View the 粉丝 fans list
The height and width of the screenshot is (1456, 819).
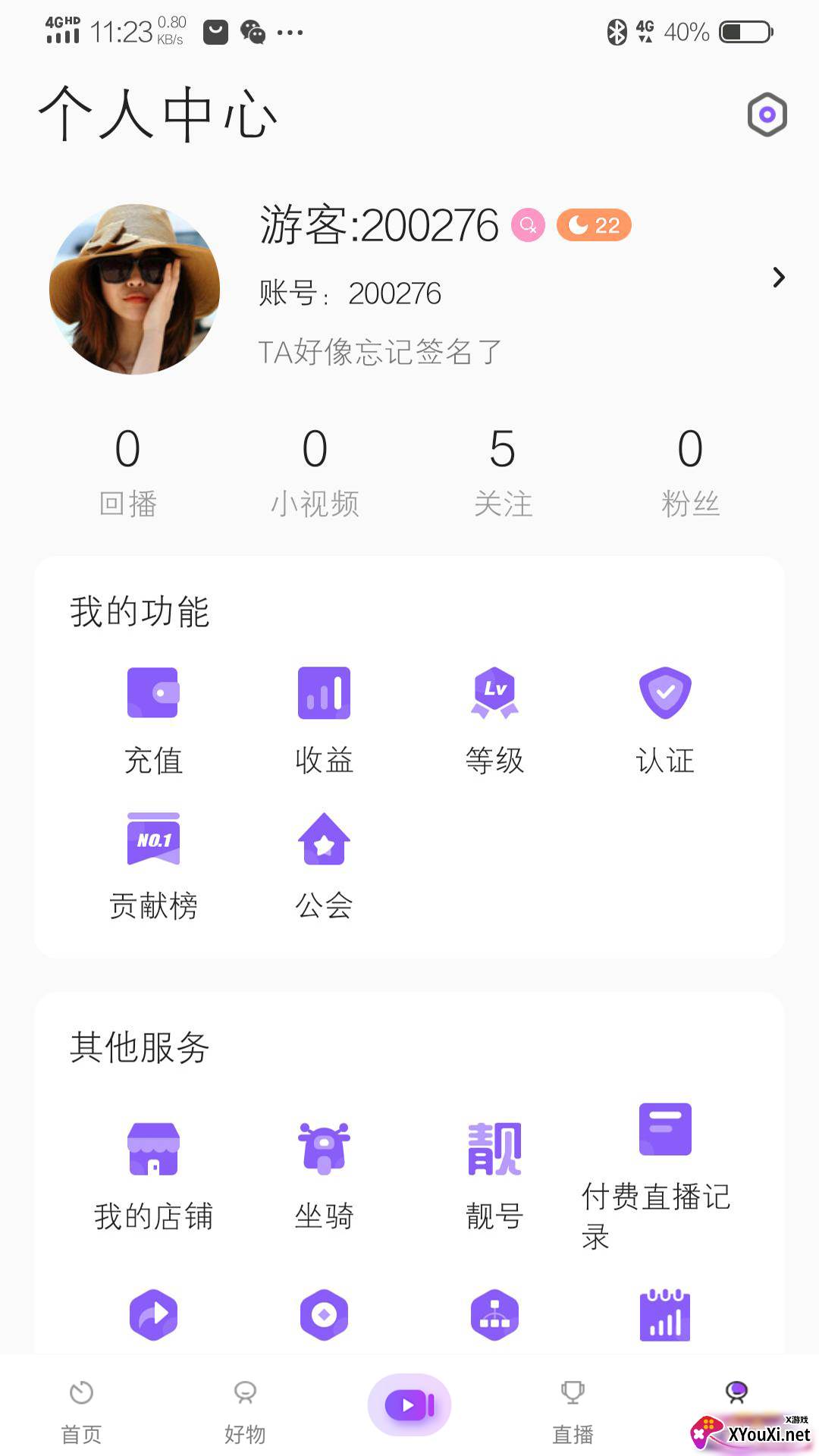coord(690,470)
